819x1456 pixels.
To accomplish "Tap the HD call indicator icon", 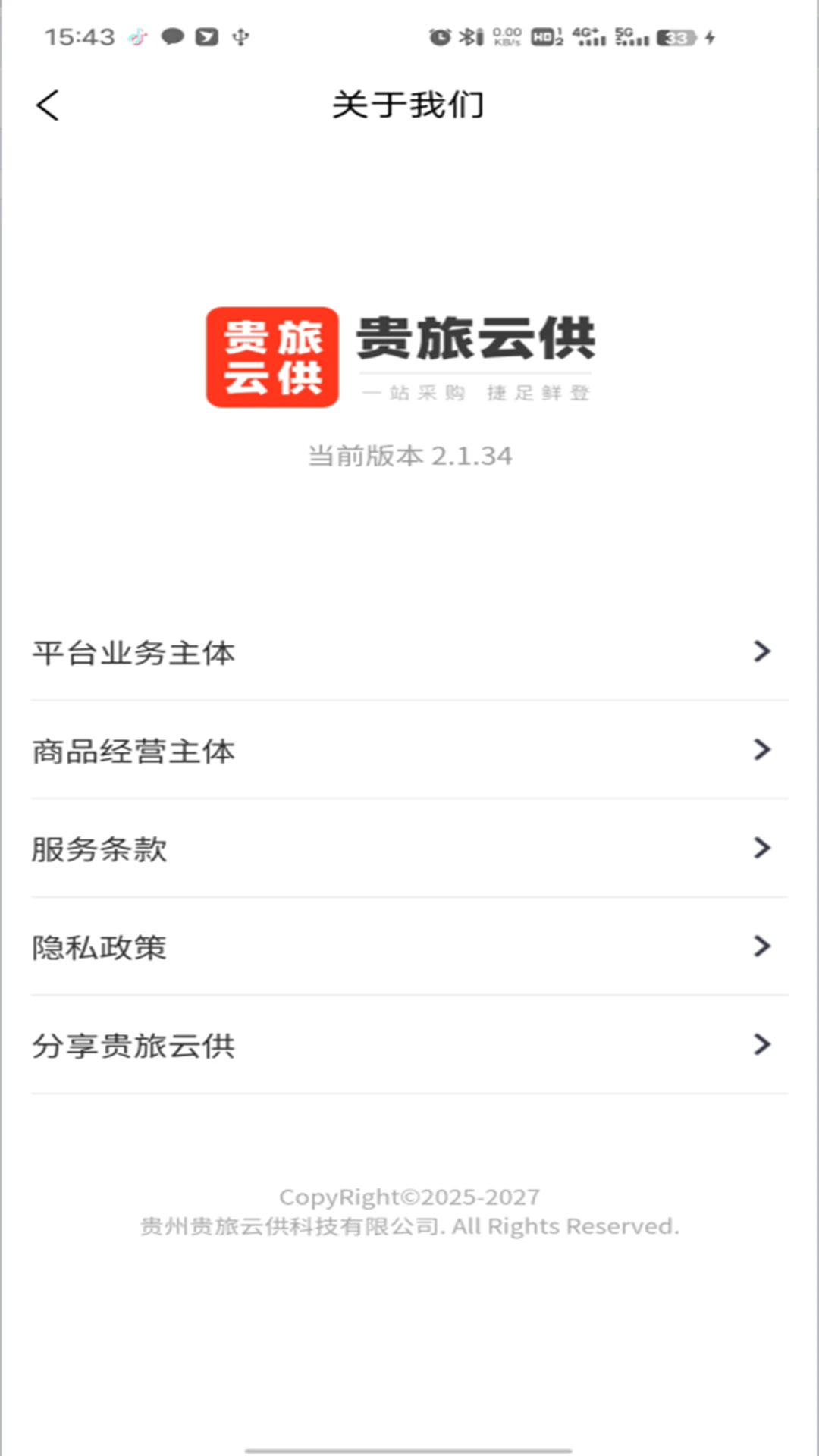I will pos(544,37).
